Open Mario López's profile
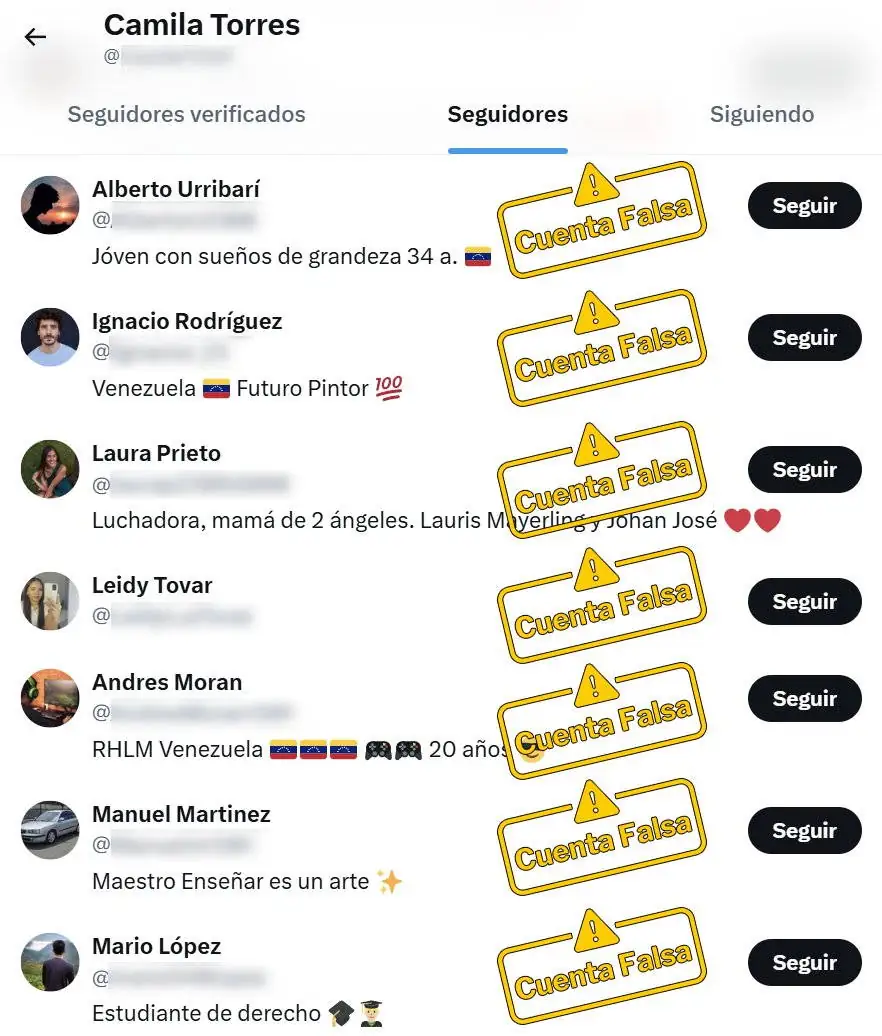 [156, 946]
